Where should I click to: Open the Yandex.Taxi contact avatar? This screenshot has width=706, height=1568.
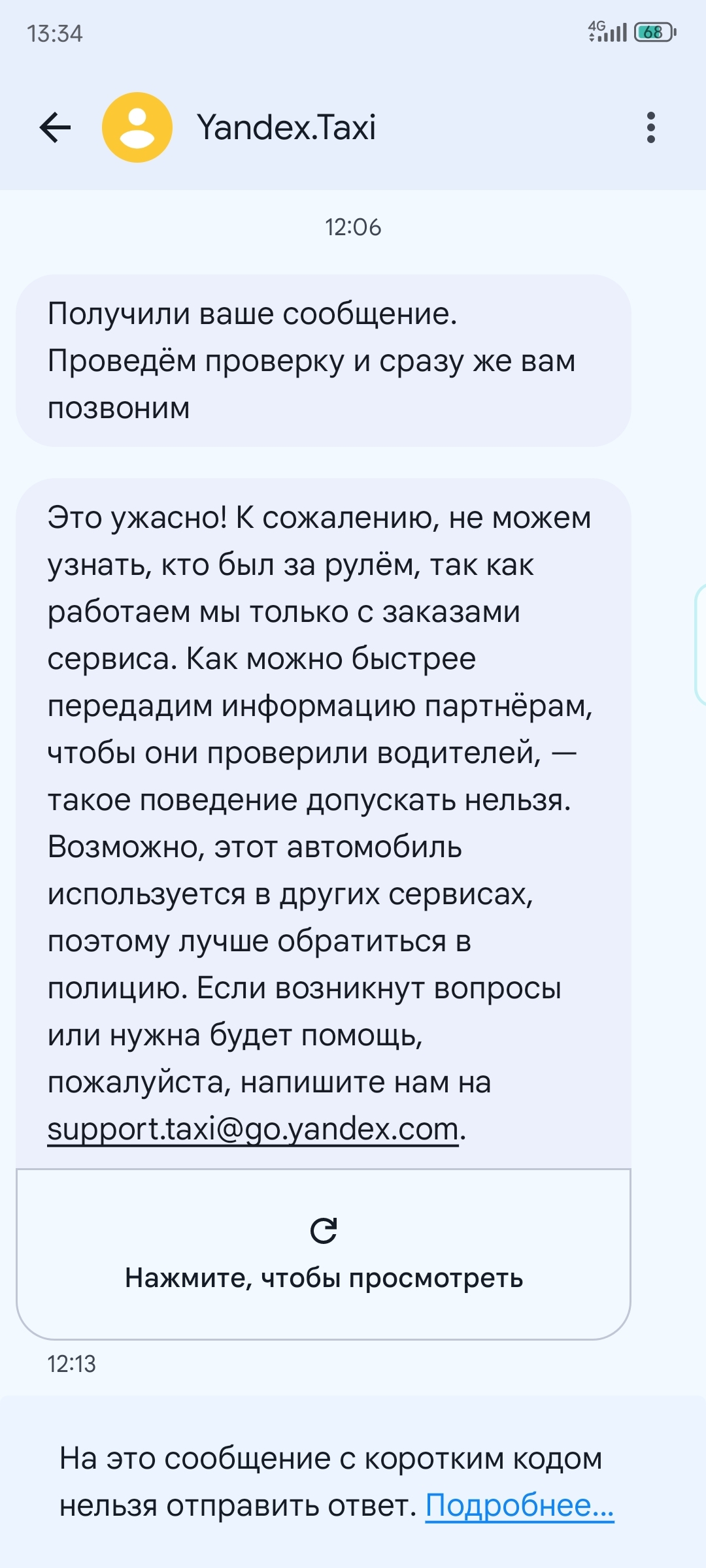click(137, 127)
